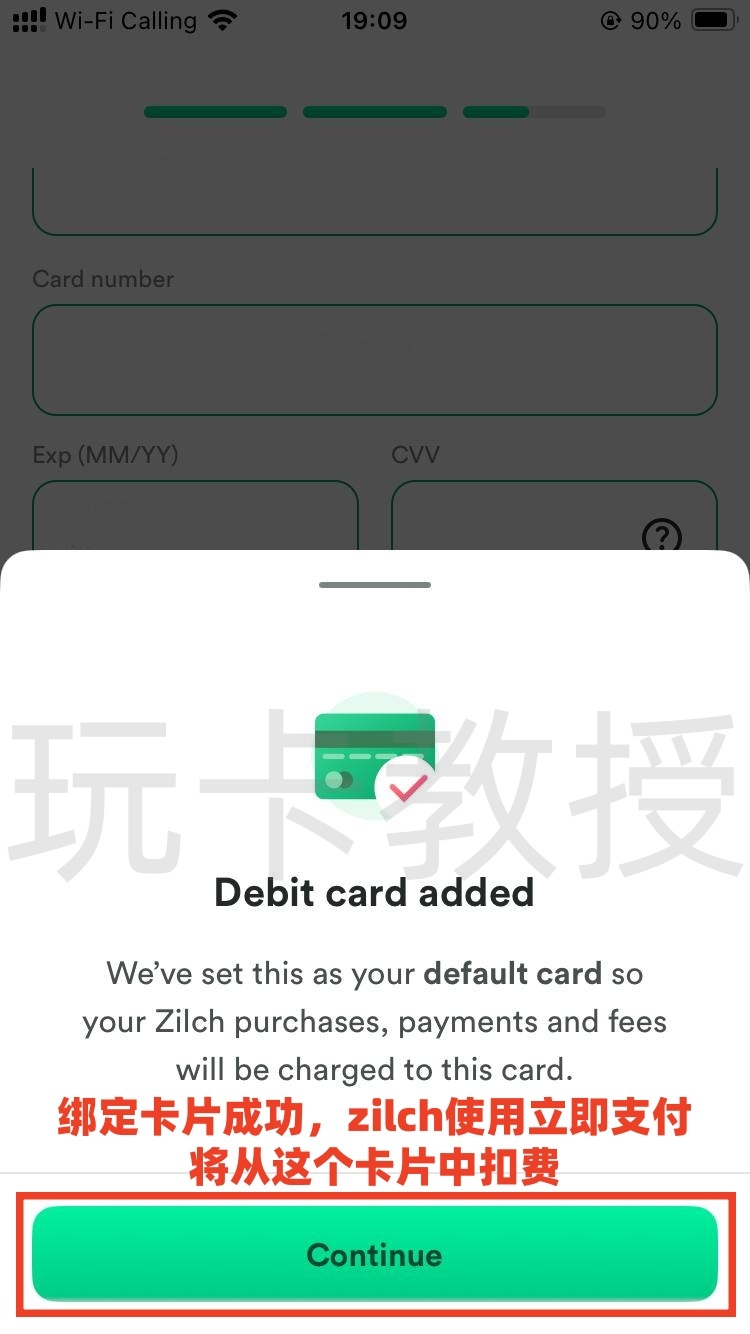Tap the Debit card added heading
Image resolution: width=750 pixels, height=1334 pixels.
[373, 893]
